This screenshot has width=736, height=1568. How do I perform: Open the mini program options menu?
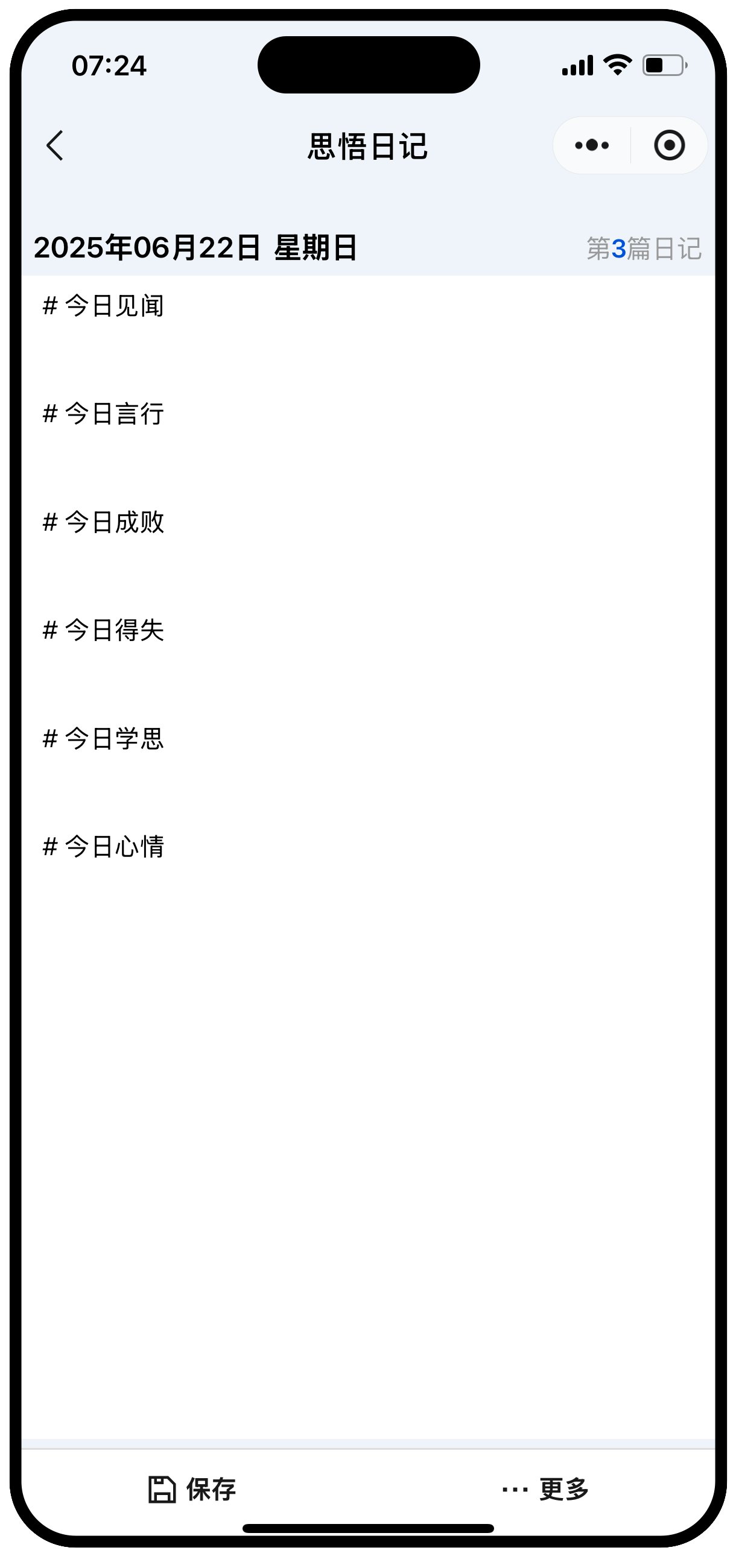591,145
